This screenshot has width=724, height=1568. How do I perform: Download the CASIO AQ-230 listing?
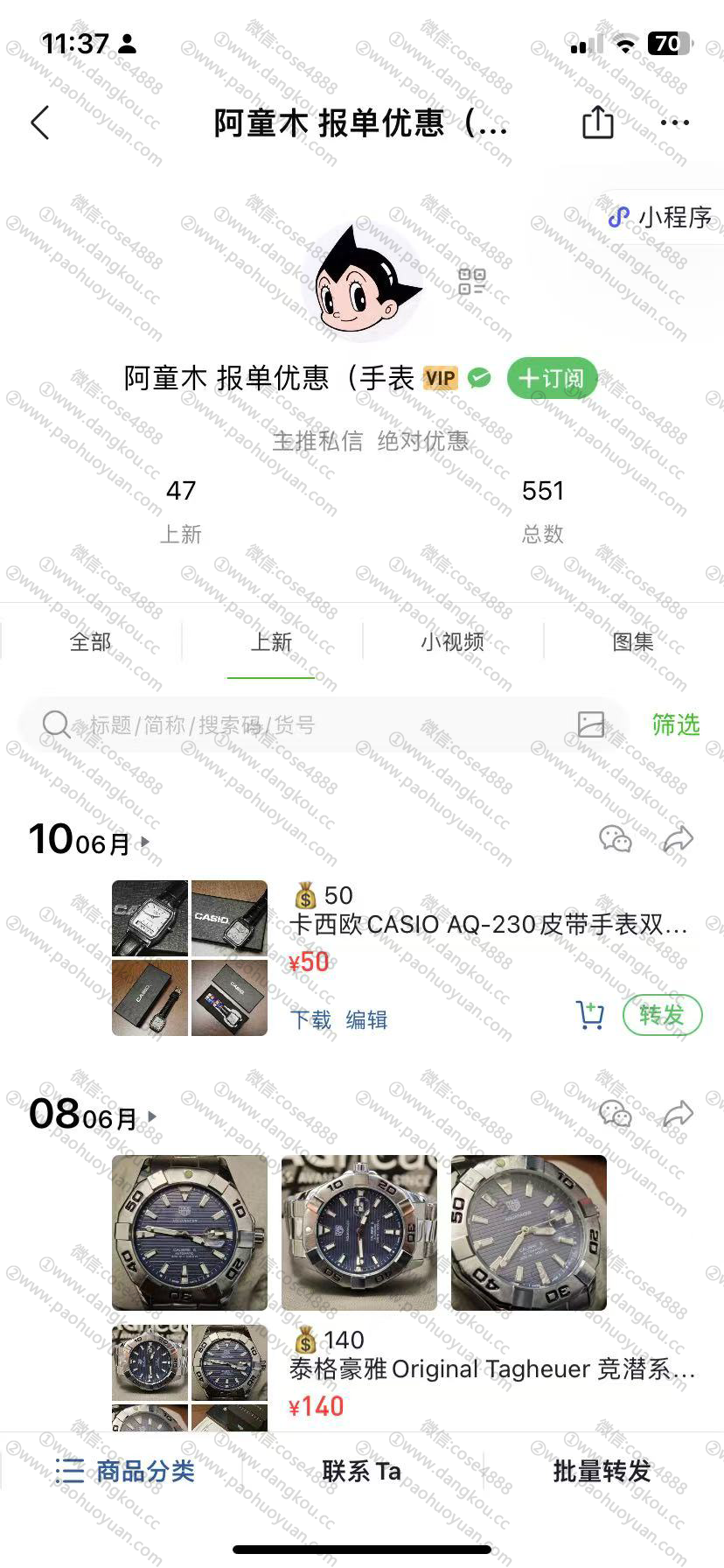(310, 1019)
